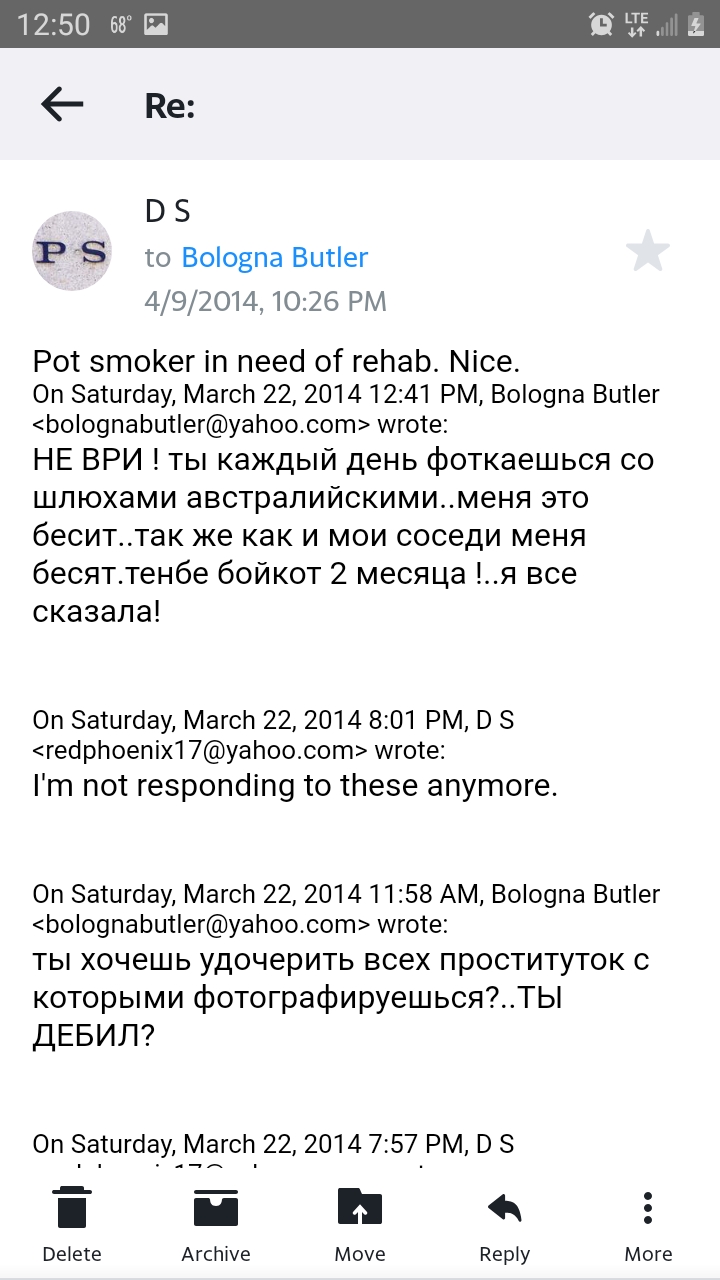Go back using the arrow icon
The width and height of the screenshot is (720, 1280).
tap(62, 104)
